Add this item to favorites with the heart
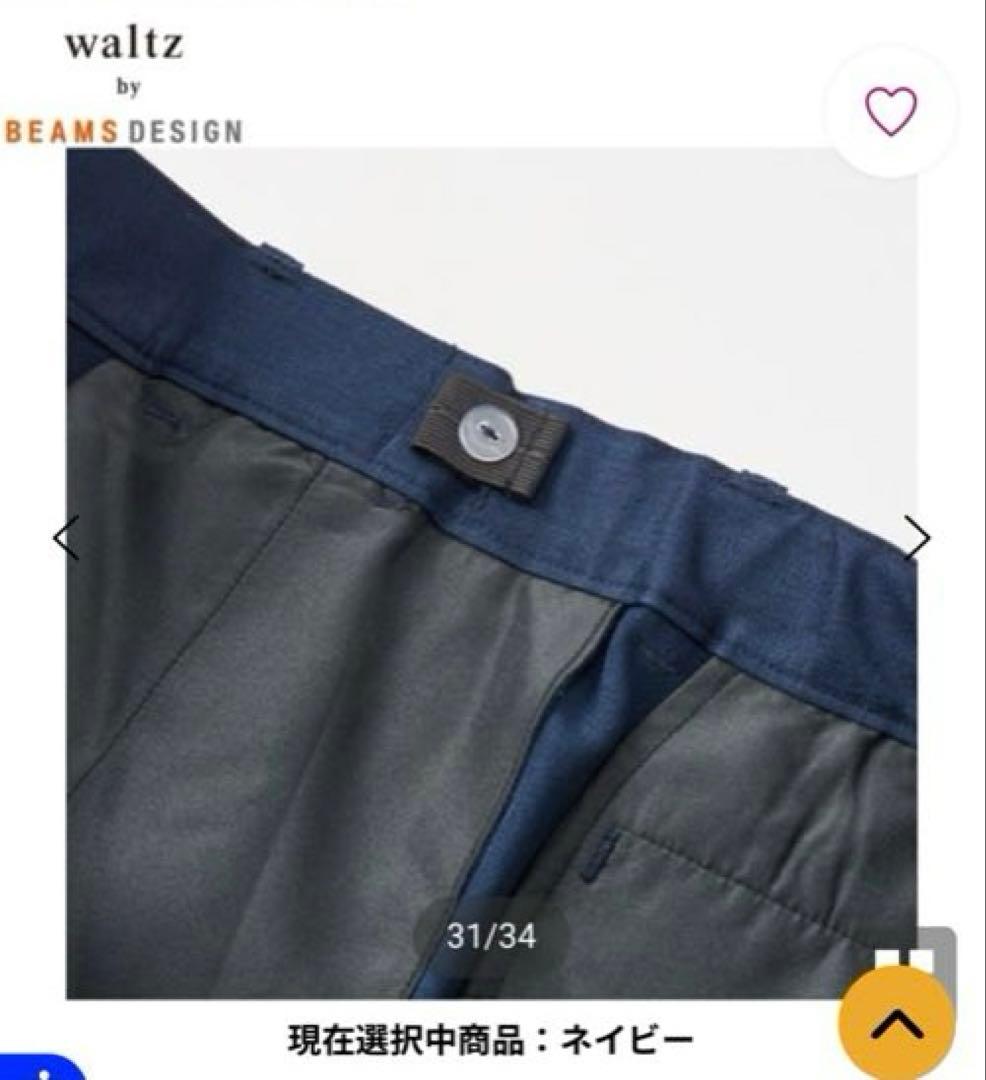The width and height of the screenshot is (986, 1080). (890, 111)
